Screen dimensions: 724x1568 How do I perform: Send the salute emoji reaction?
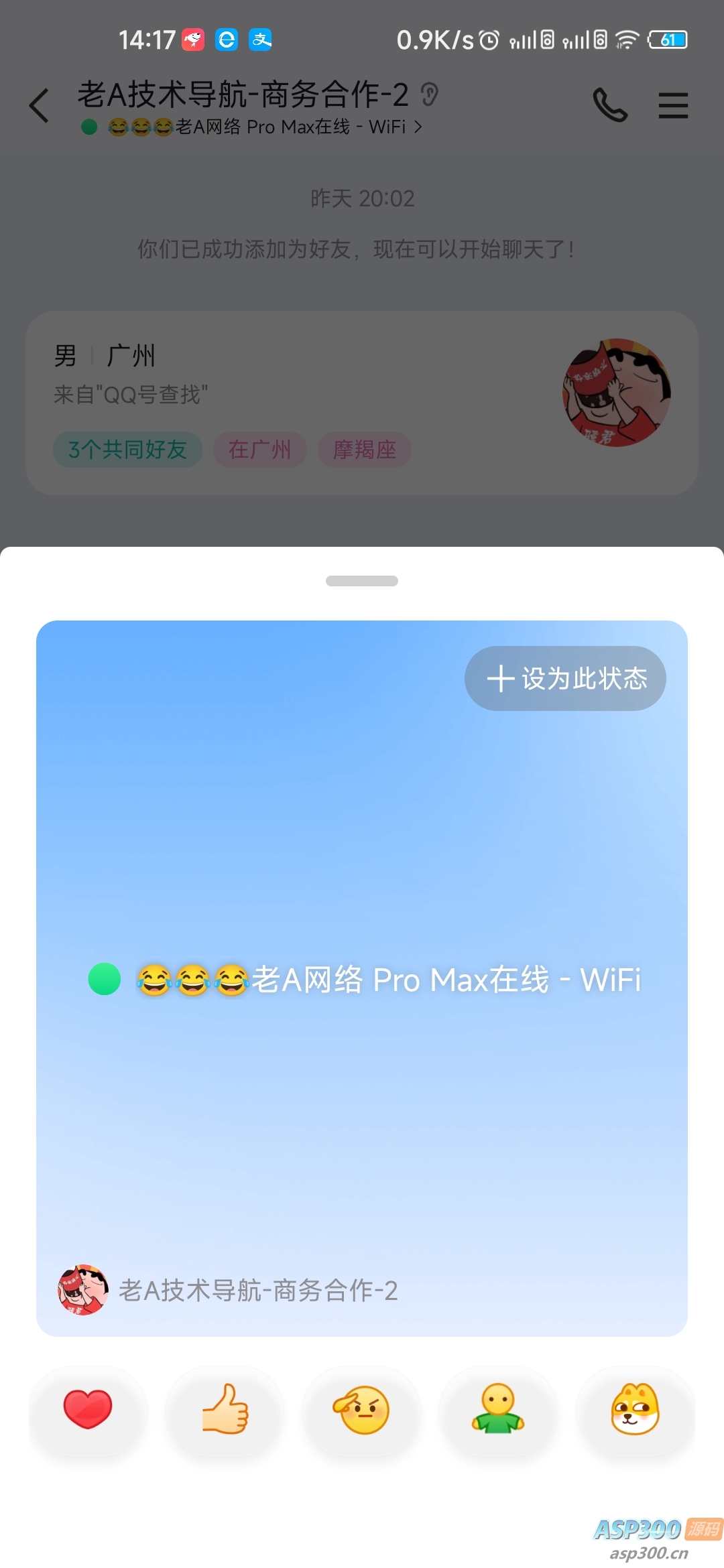[x=362, y=1409]
